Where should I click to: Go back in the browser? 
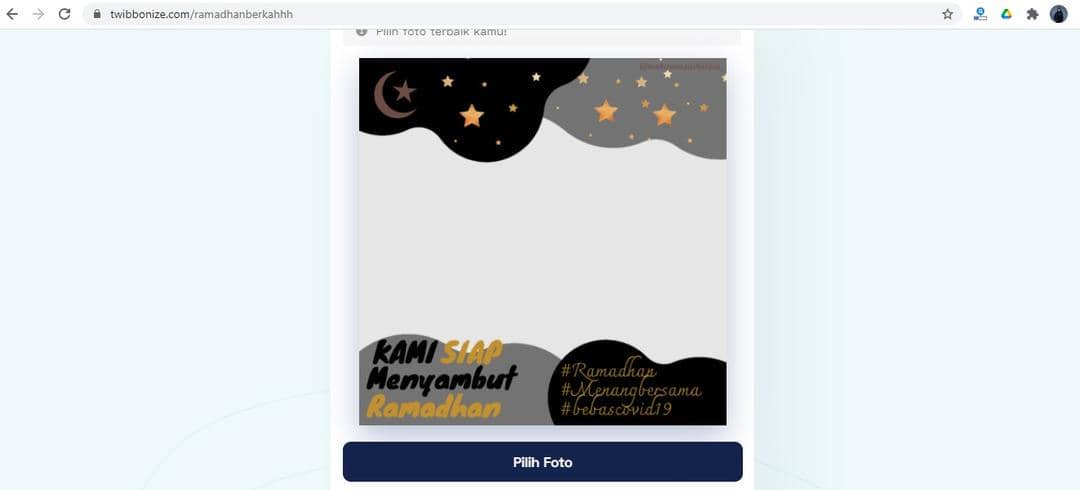(13, 14)
